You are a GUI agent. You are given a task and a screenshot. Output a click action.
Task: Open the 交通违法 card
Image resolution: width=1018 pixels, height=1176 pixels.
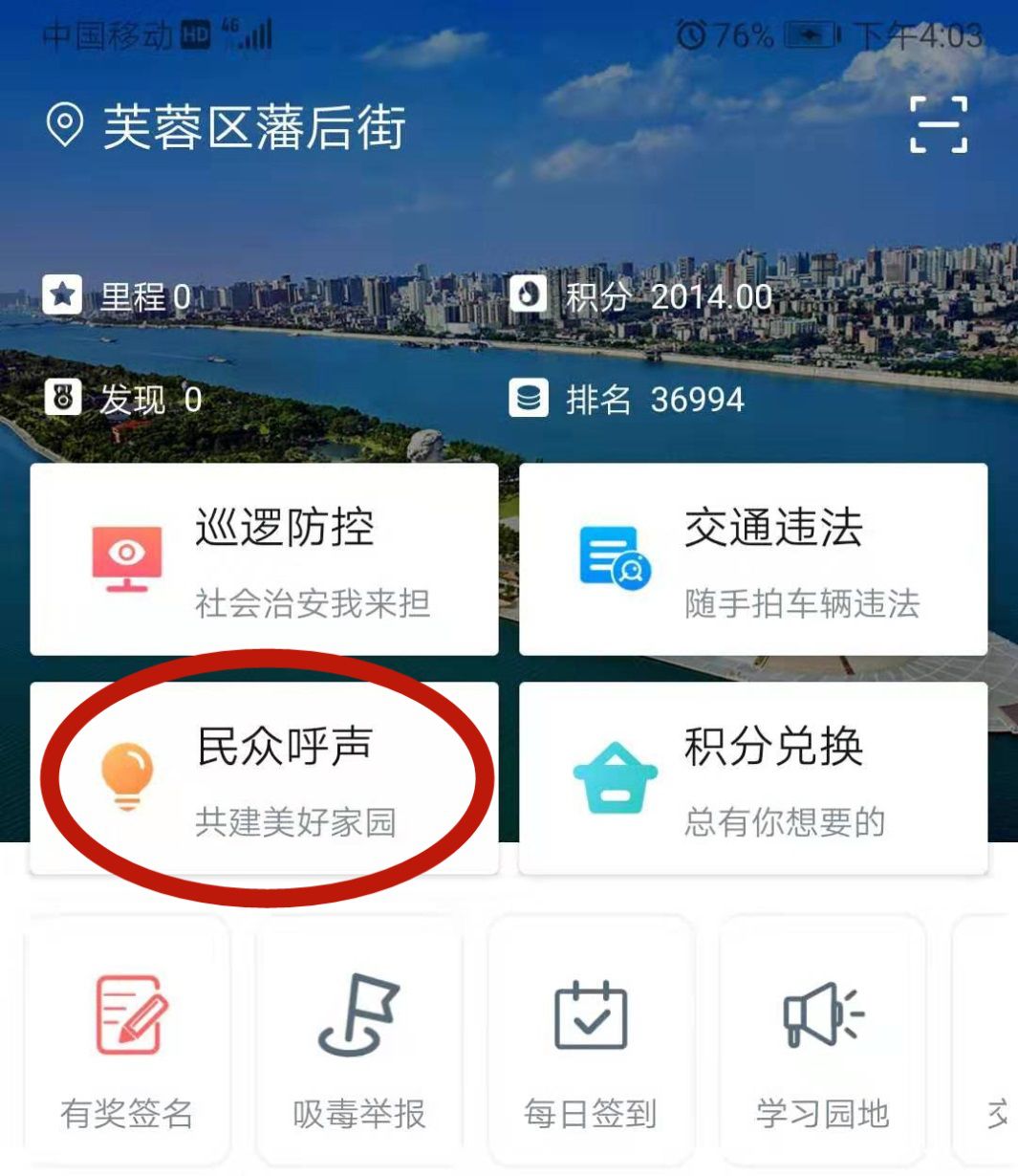pyautogui.click(x=752, y=559)
